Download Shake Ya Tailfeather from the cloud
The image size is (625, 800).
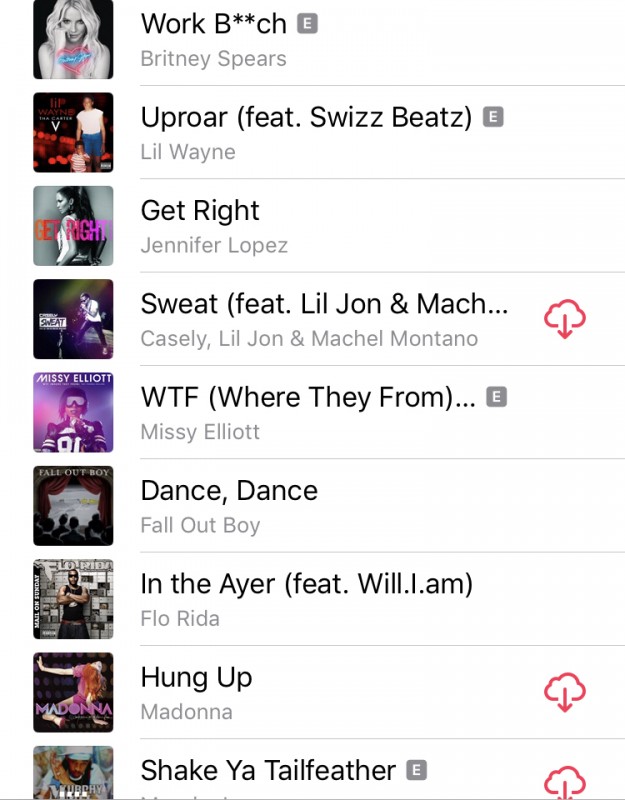pyautogui.click(x=564, y=782)
